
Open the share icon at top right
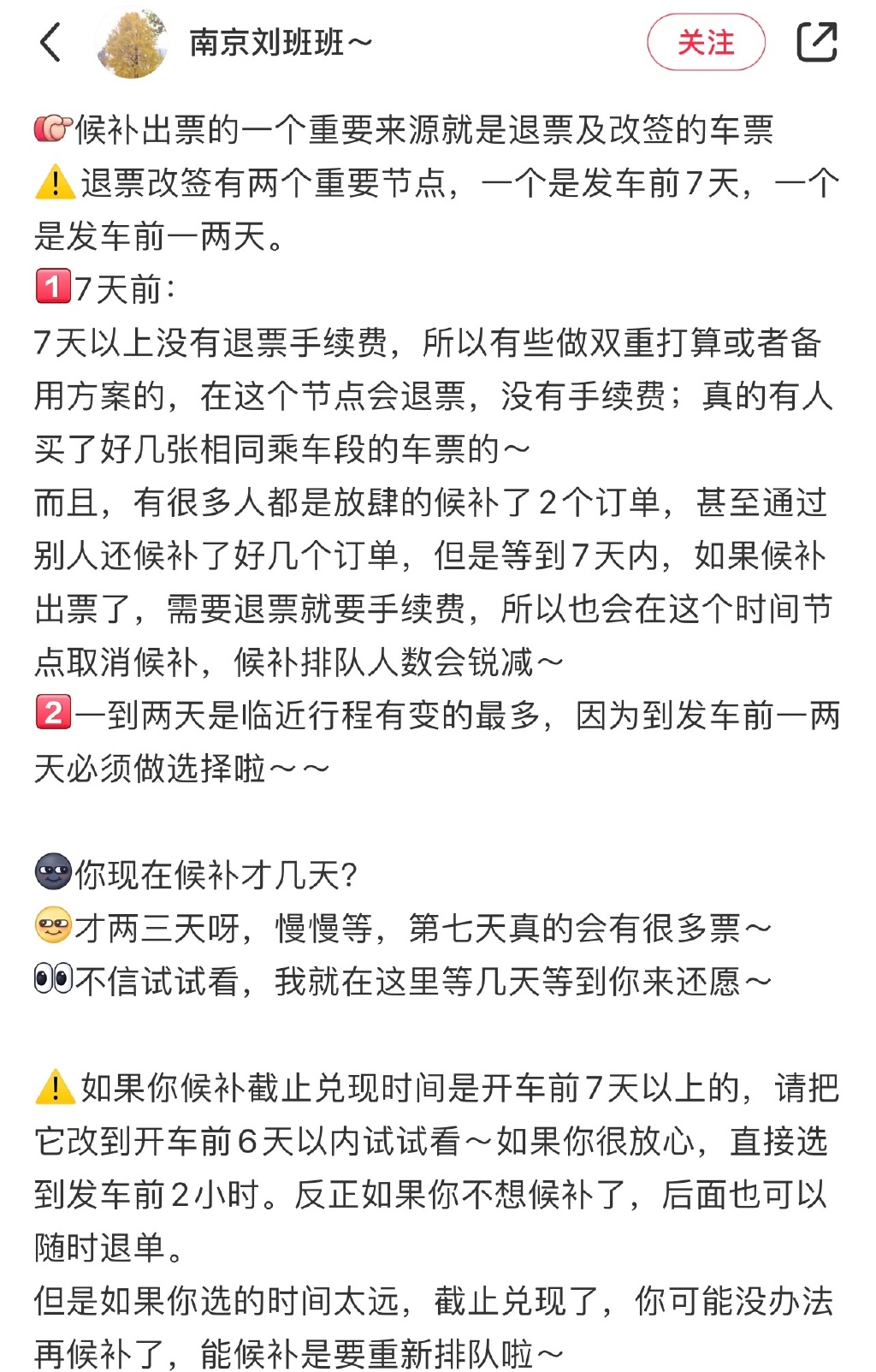[817, 39]
